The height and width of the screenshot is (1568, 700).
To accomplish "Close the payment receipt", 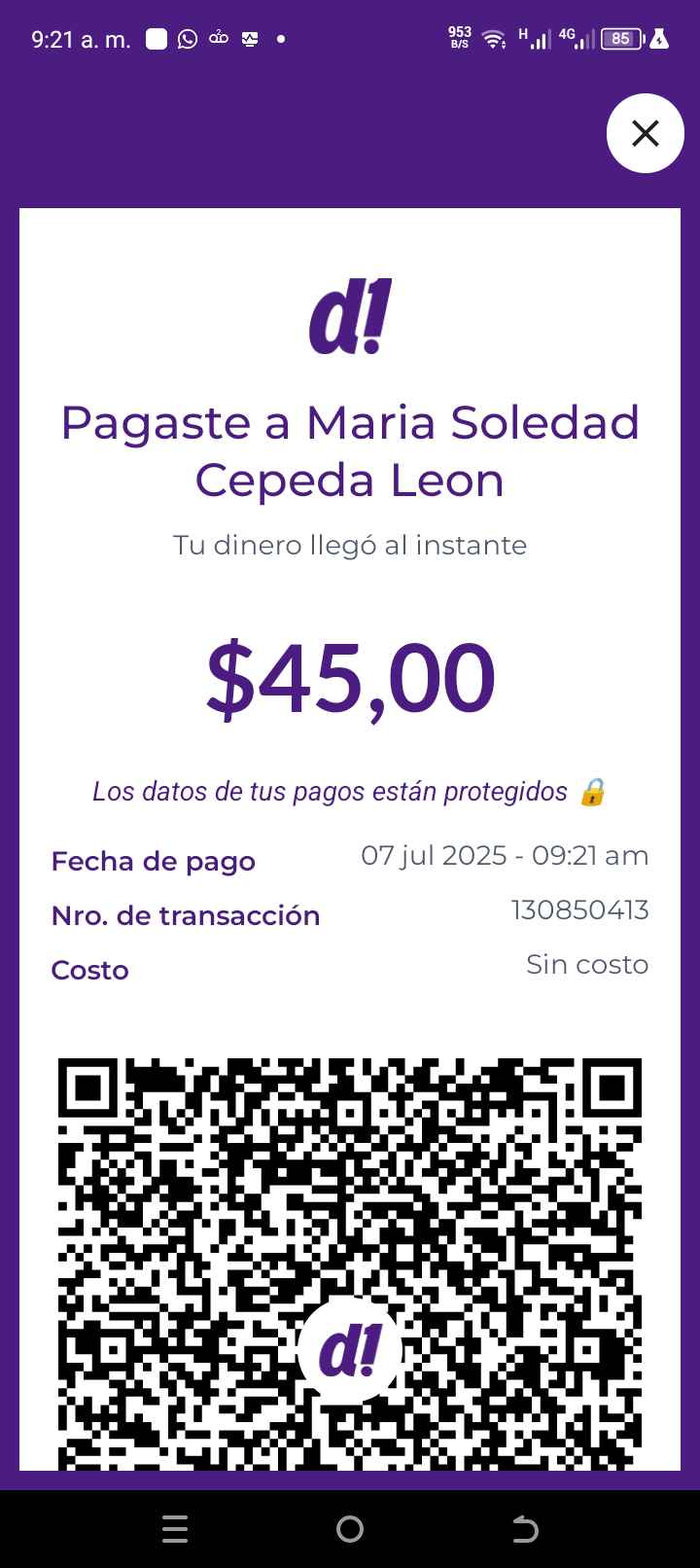I will 646,133.
